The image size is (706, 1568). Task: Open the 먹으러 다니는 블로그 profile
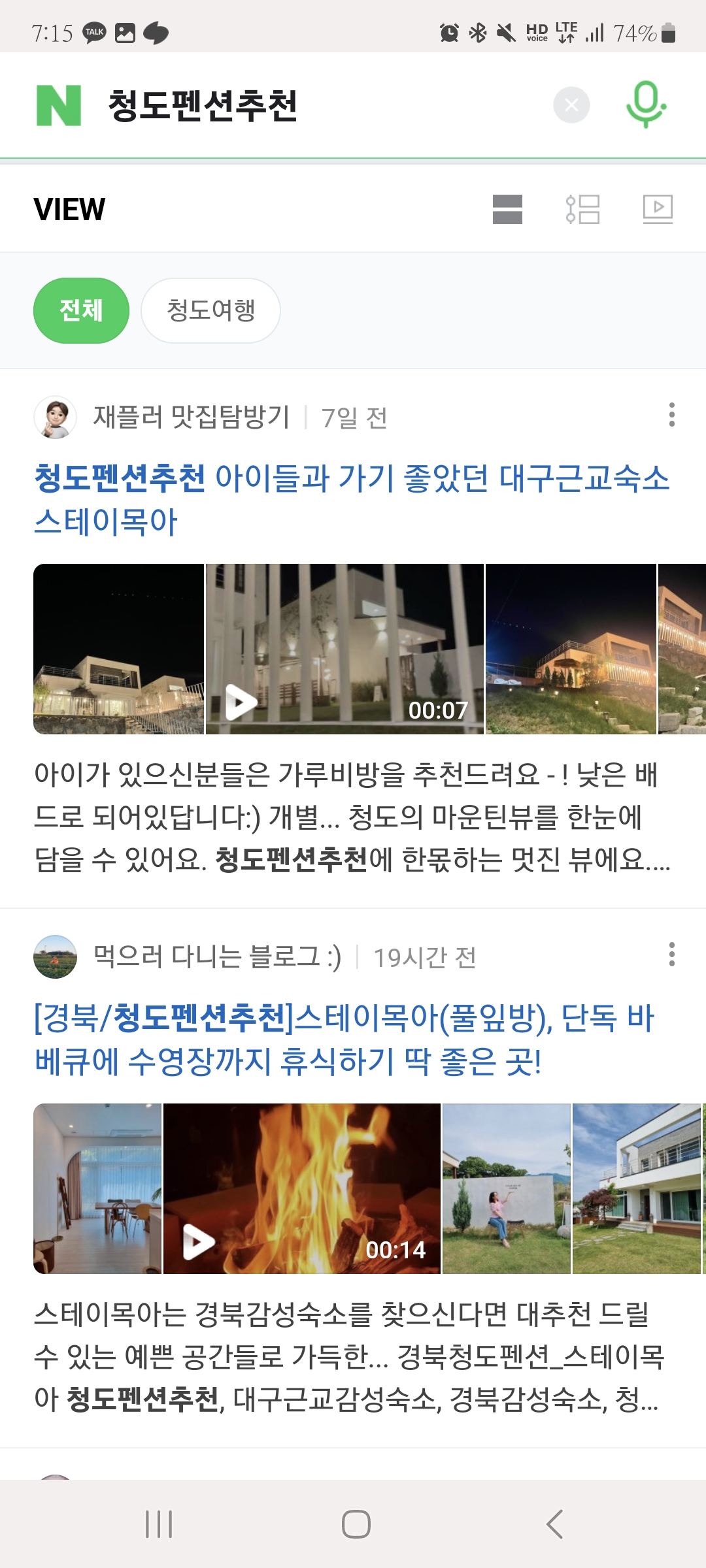(216, 957)
